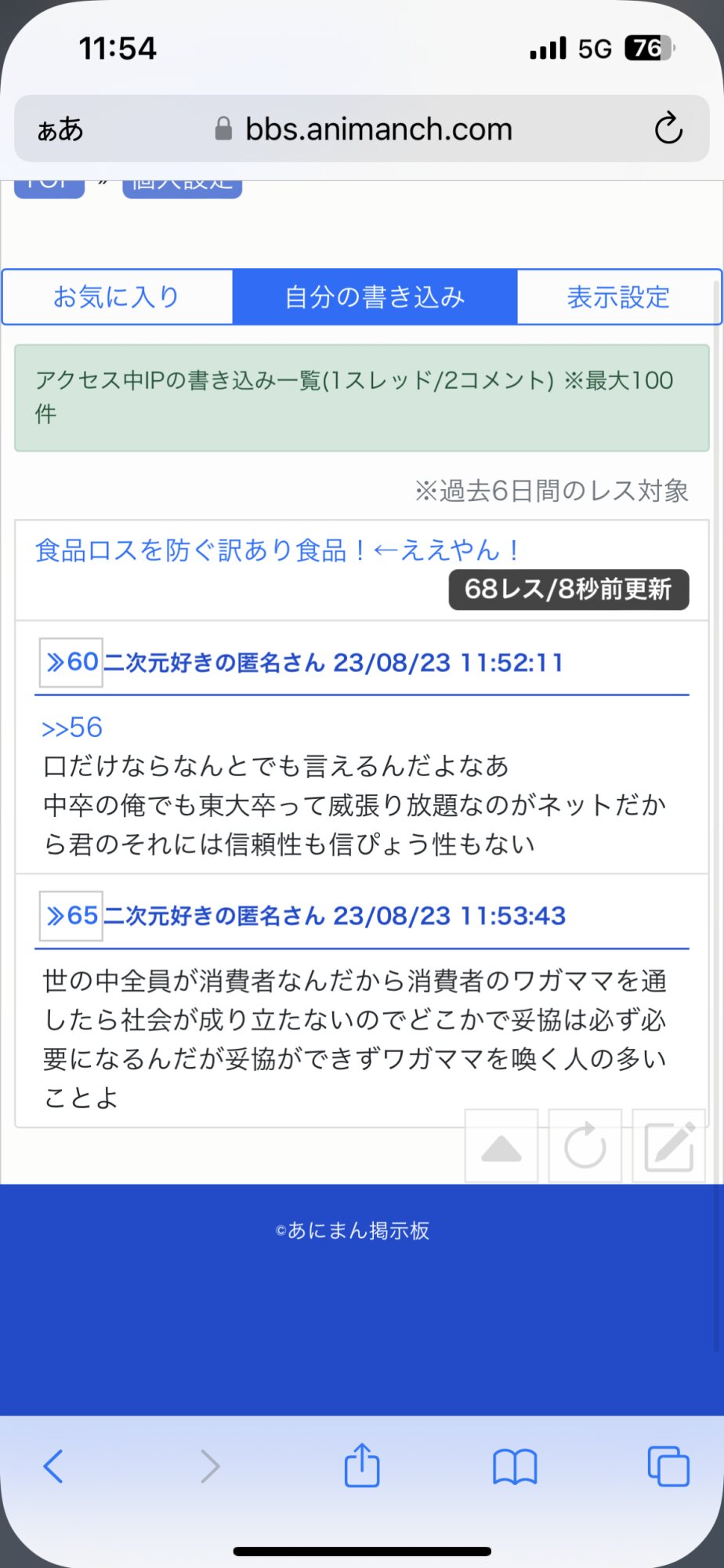Open the Safari share sheet
This screenshot has height=1568, width=724.
tap(362, 1466)
